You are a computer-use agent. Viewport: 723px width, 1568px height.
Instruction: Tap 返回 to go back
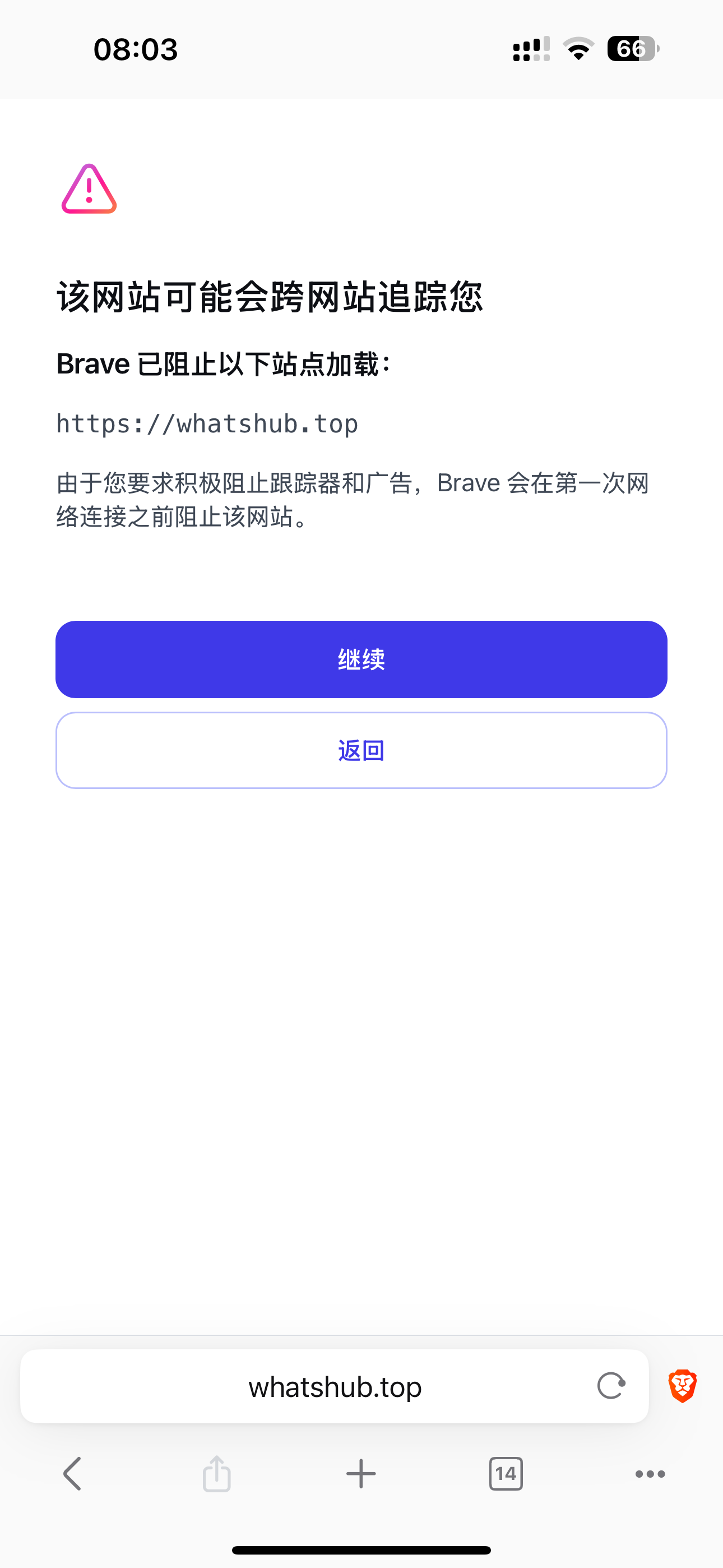(361, 750)
